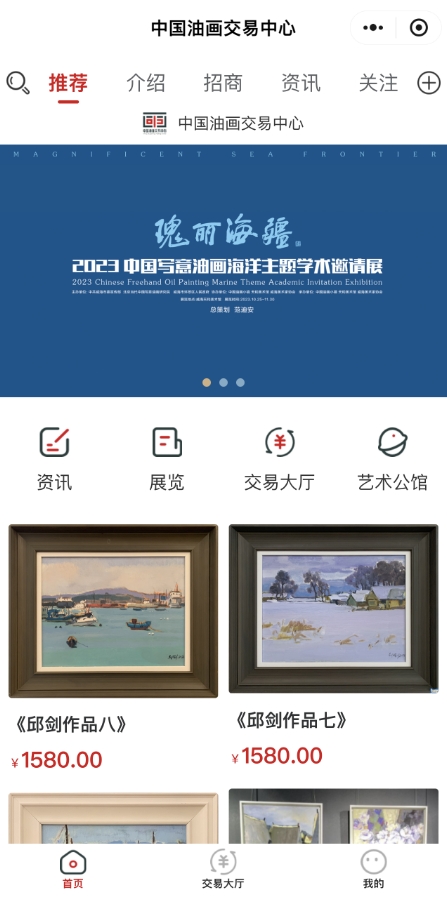This screenshot has width=447, height=903.
Task: Go to 交易大厅 in the bottom navigation
Action: 223,869
